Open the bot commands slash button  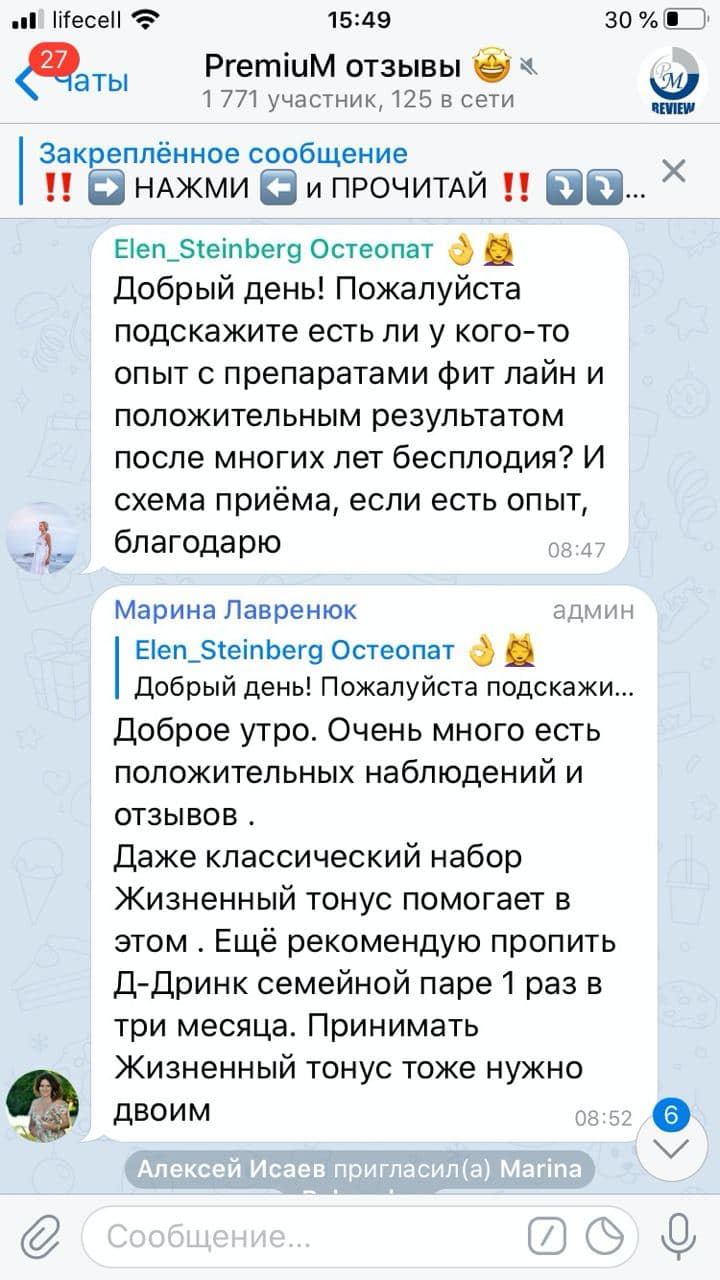pos(546,1237)
